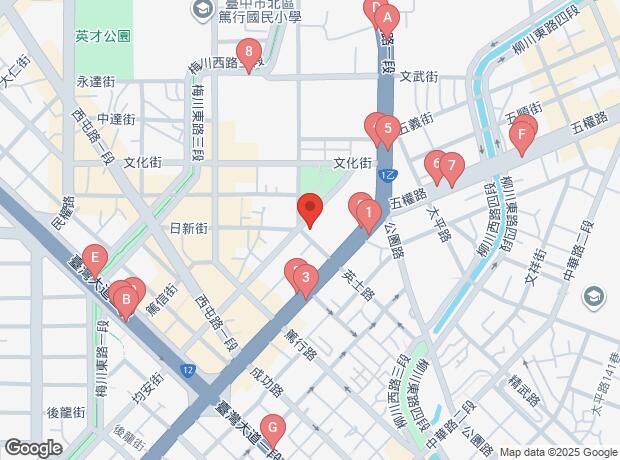Open map marker number 6
The image size is (620, 460).
tap(436, 162)
